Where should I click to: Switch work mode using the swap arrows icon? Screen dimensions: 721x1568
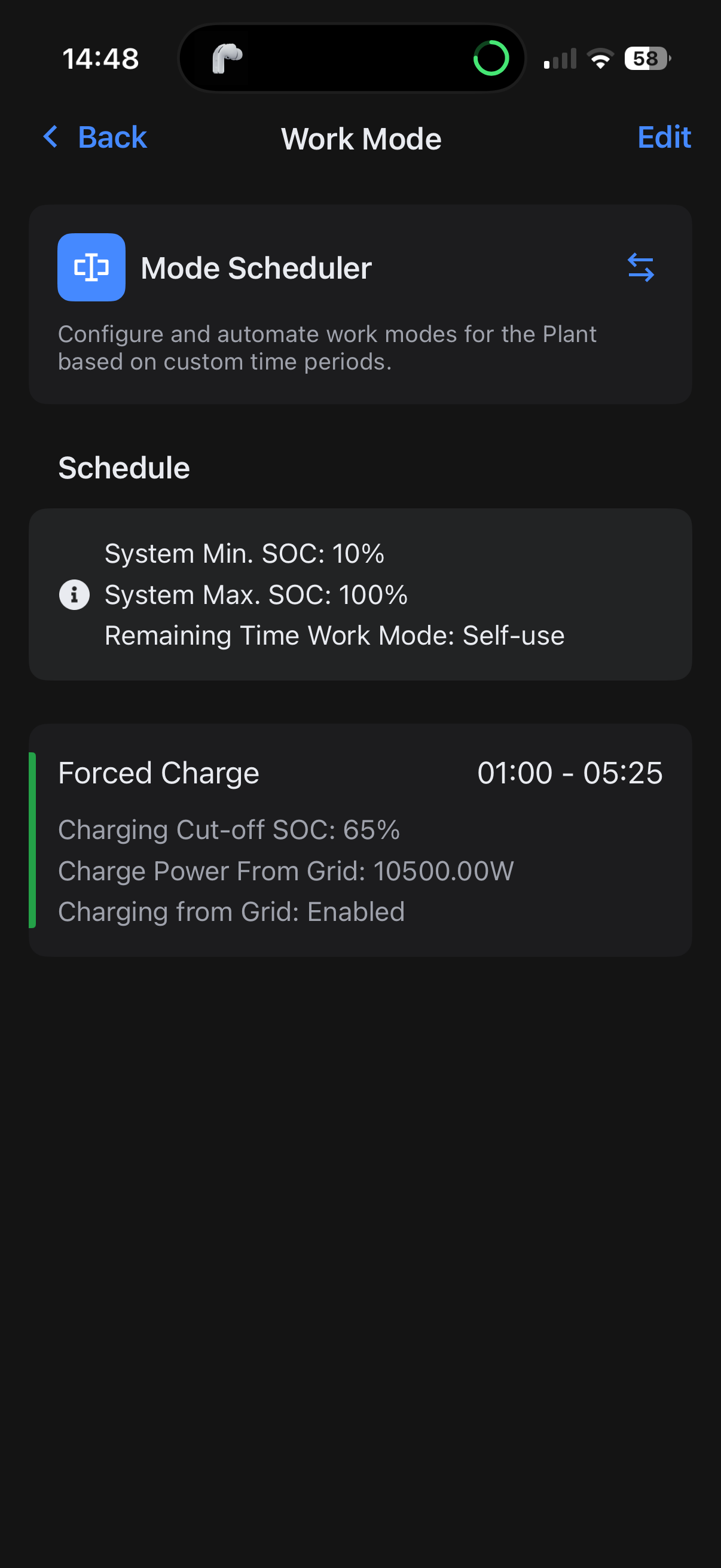click(640, 268)
